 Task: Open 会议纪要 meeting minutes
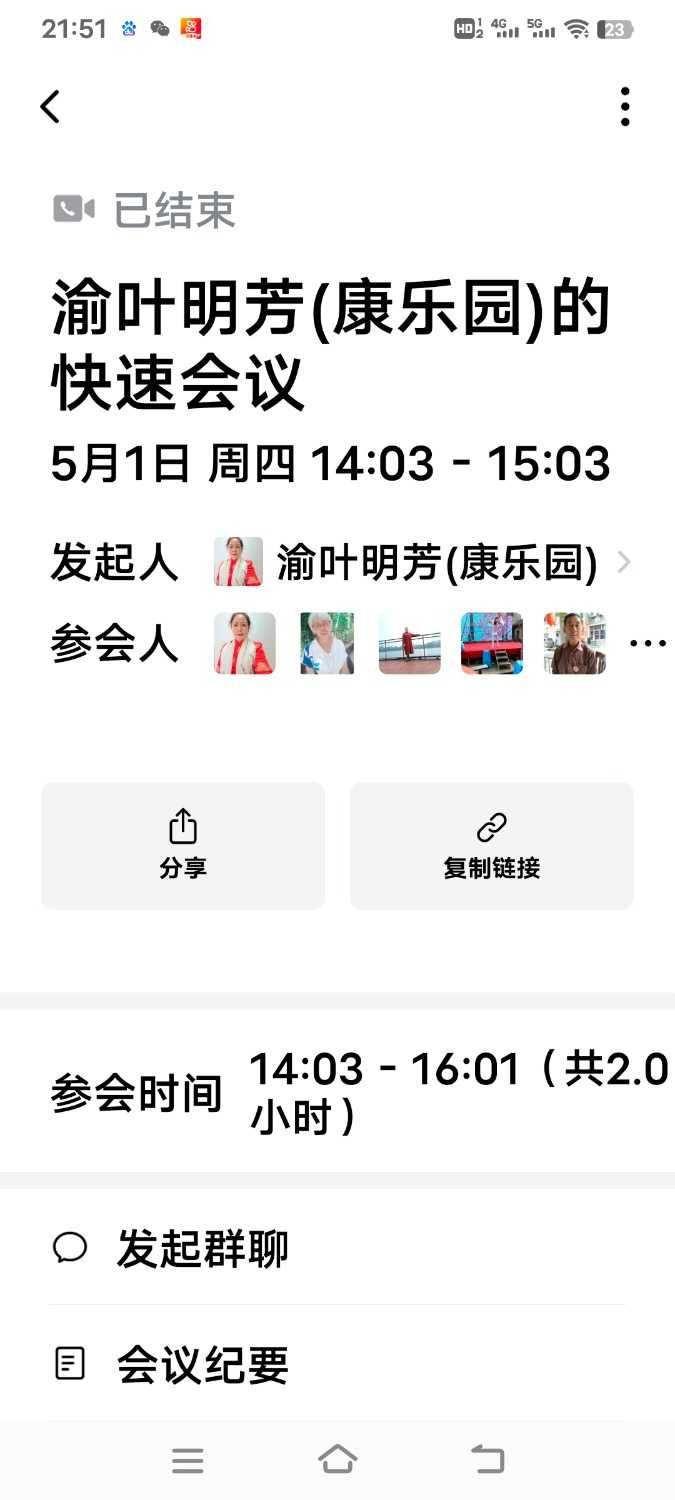(x=202, y=1365)
